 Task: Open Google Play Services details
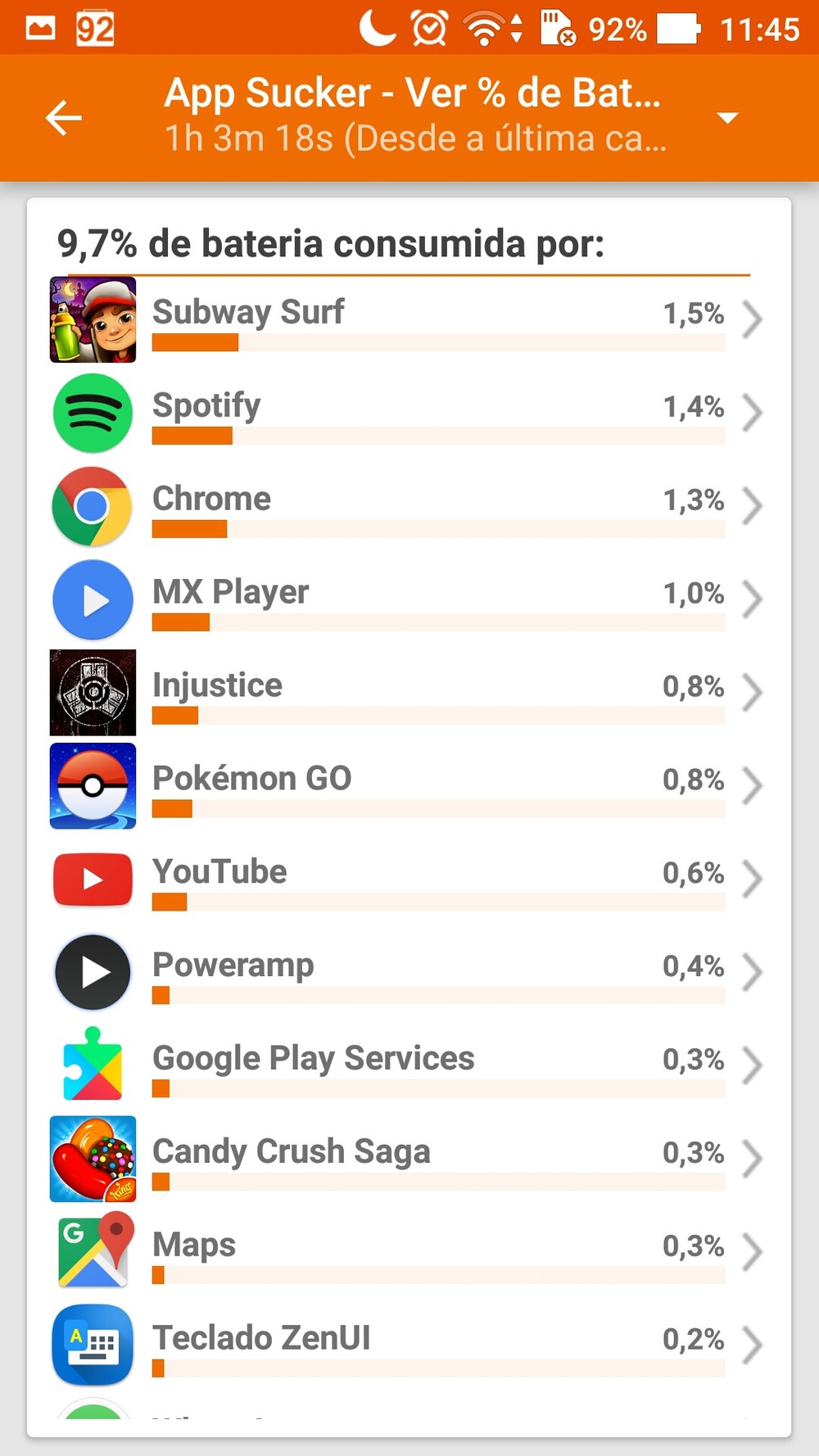409,1066
